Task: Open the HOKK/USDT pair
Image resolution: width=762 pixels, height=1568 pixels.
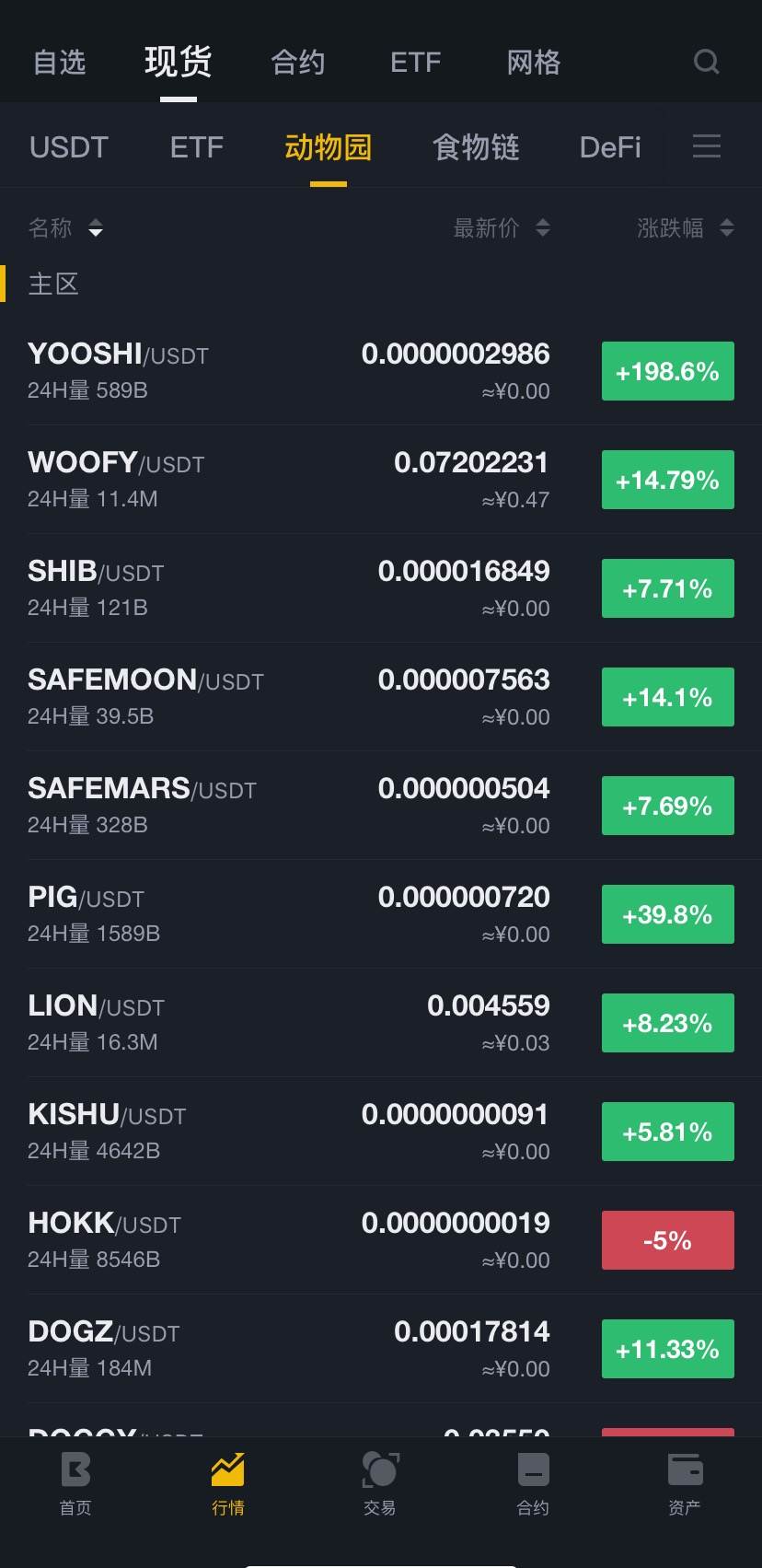Action: tap(381, 1240)
